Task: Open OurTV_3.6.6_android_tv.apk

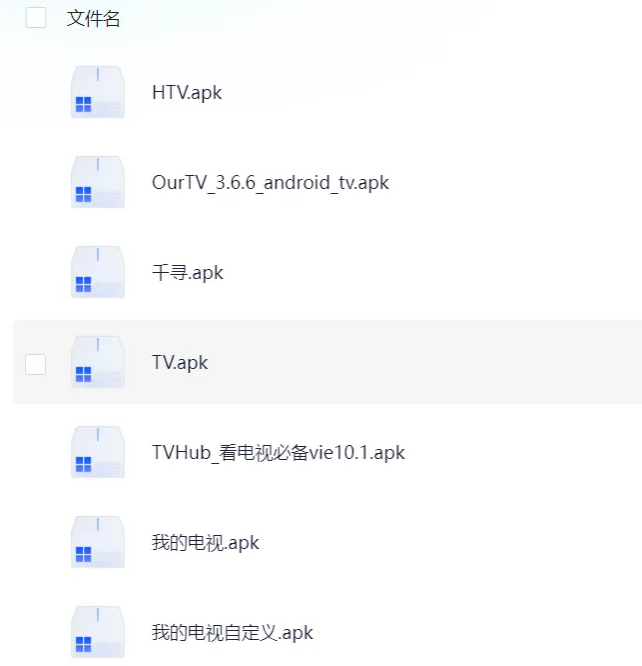Action: [x=270, y=183]
